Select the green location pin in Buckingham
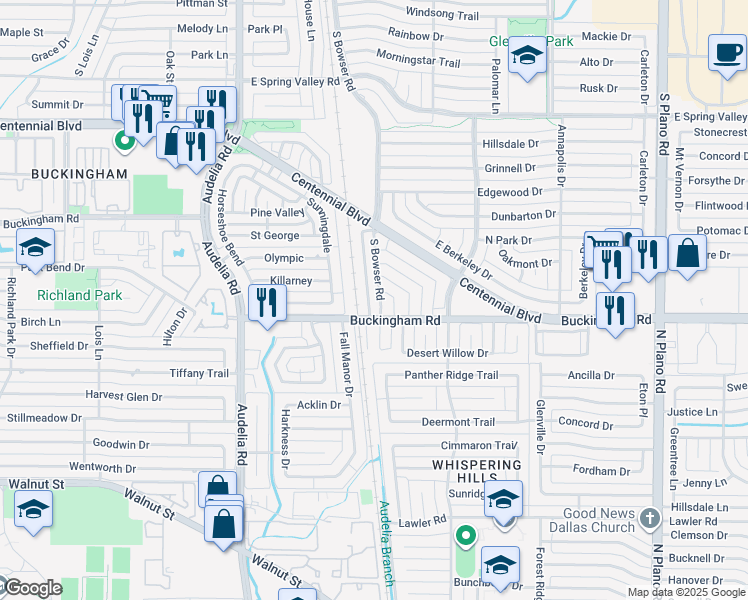Image resolution: width=748 pixels, height=600 pixels. tap(124, 143)
